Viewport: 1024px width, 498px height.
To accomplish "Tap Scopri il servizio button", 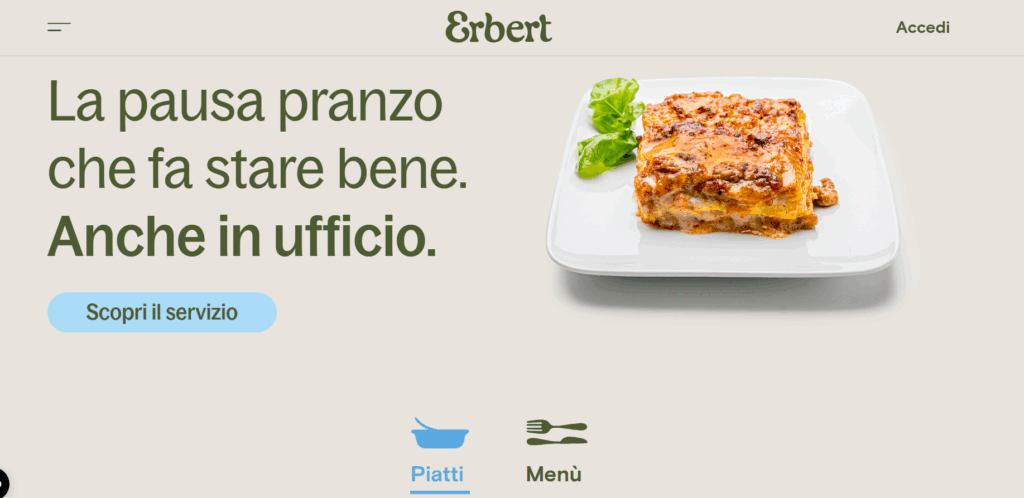I will coord(162,312).
